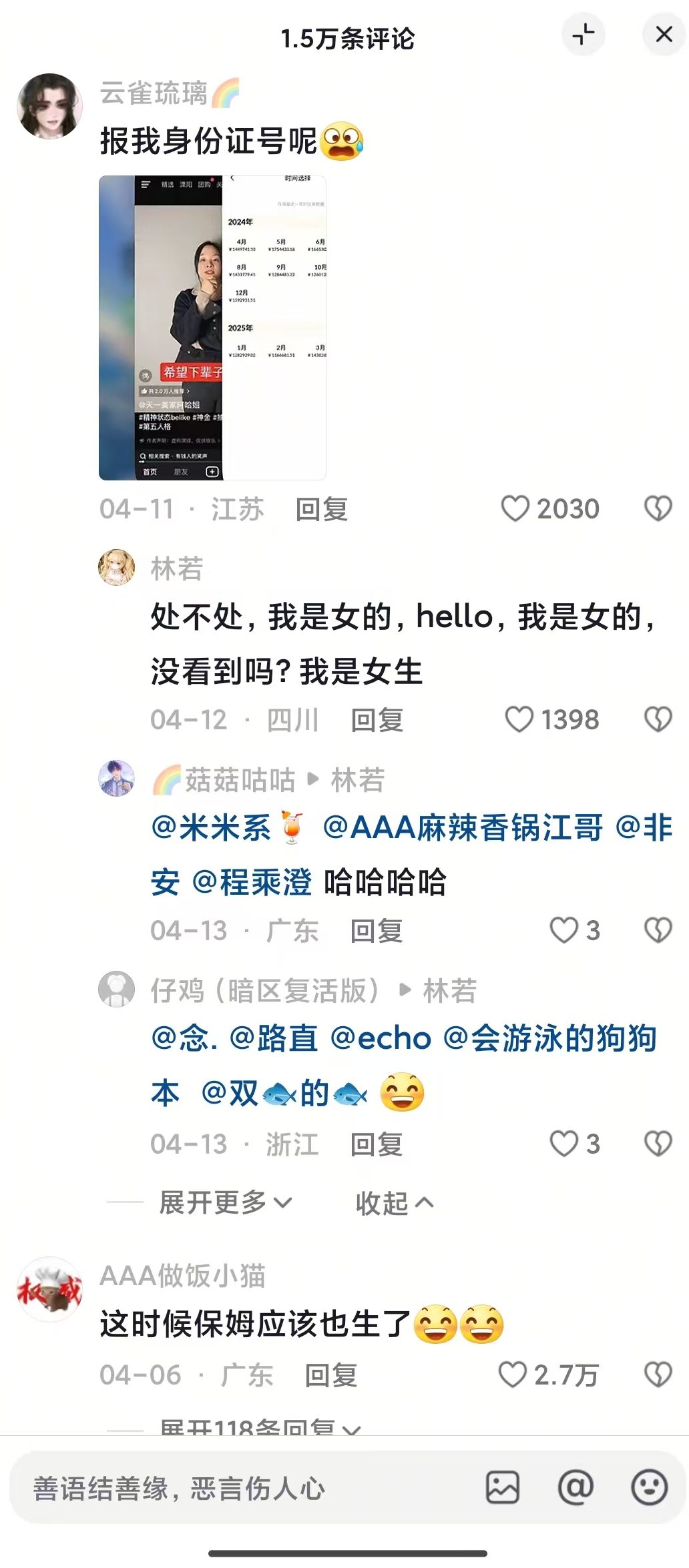Shrink the comments panel with collapse icon
Image resolution: width=689 pixels, height=1568 pixels.
click(584, 35)
